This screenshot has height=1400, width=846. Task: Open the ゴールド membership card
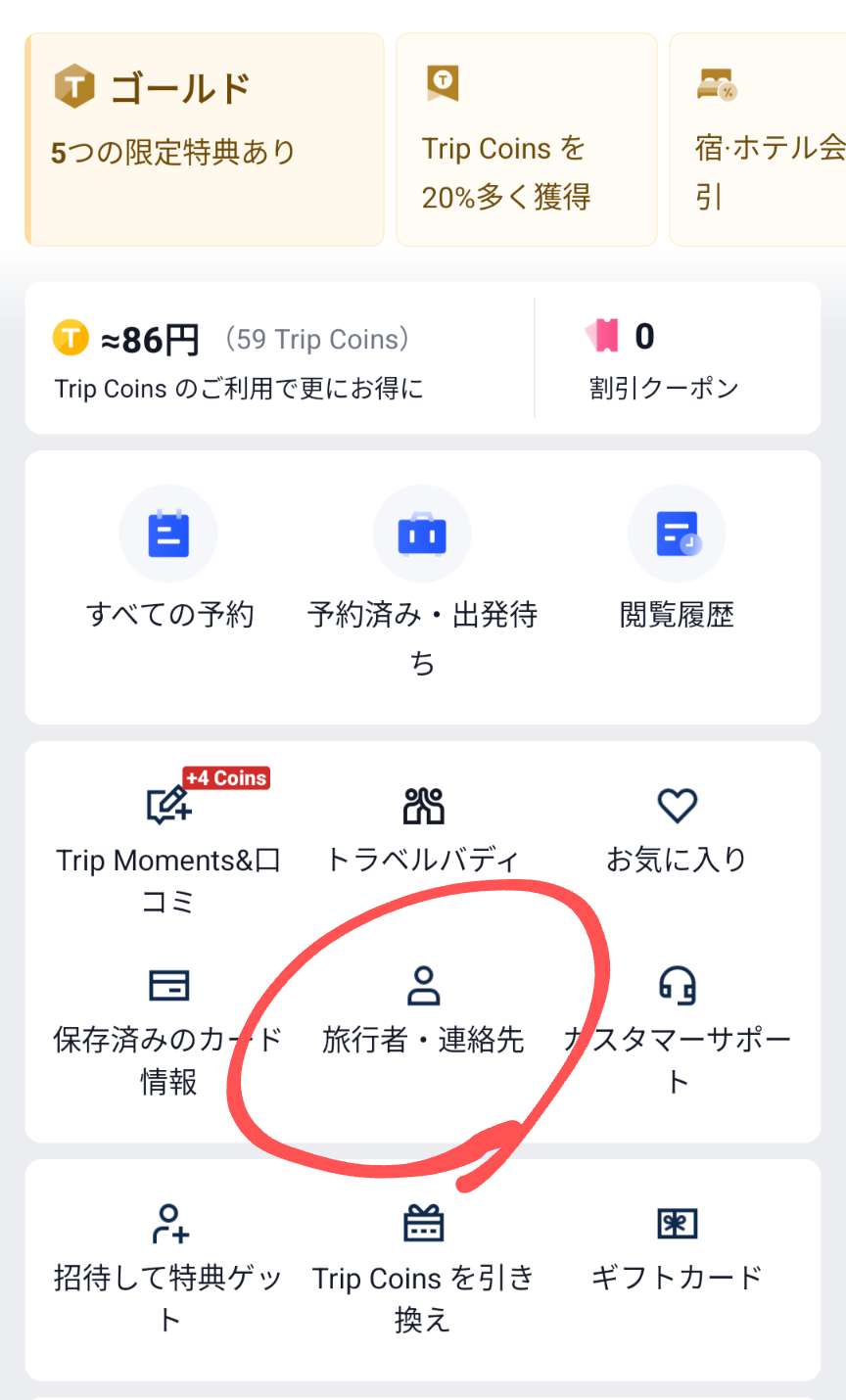(204, 137)
